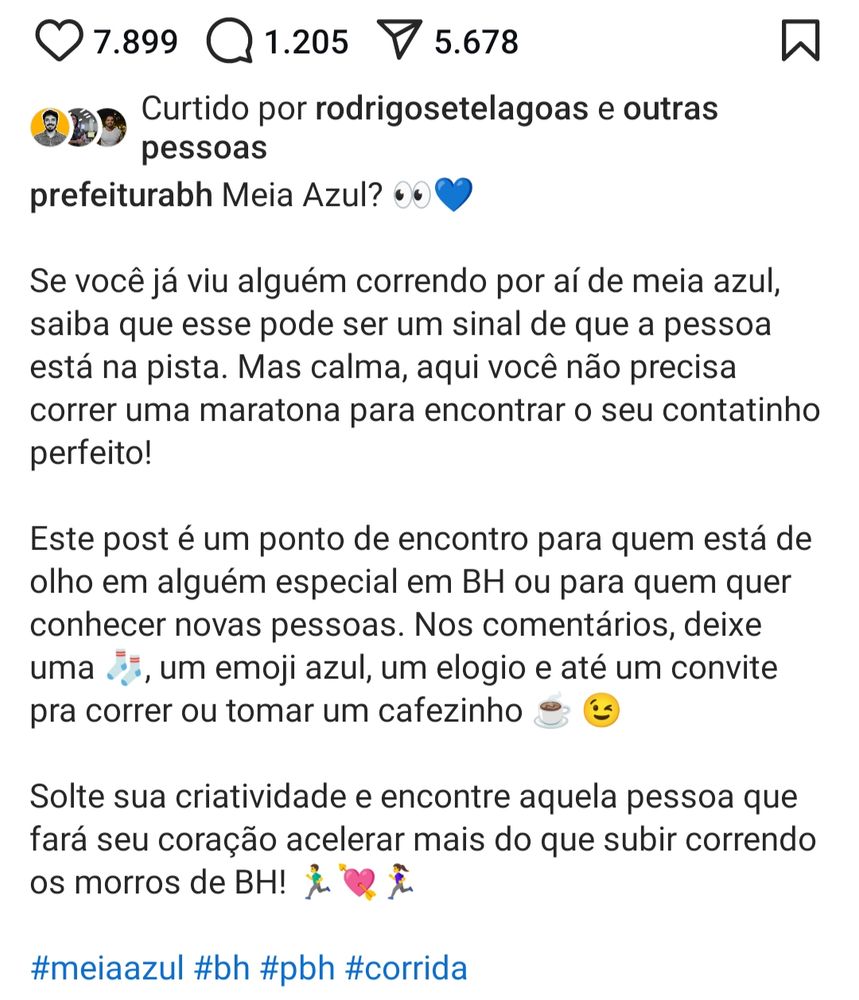Open the #bh hashtag
Screen dimensions: 859x1000
(219, 967)
